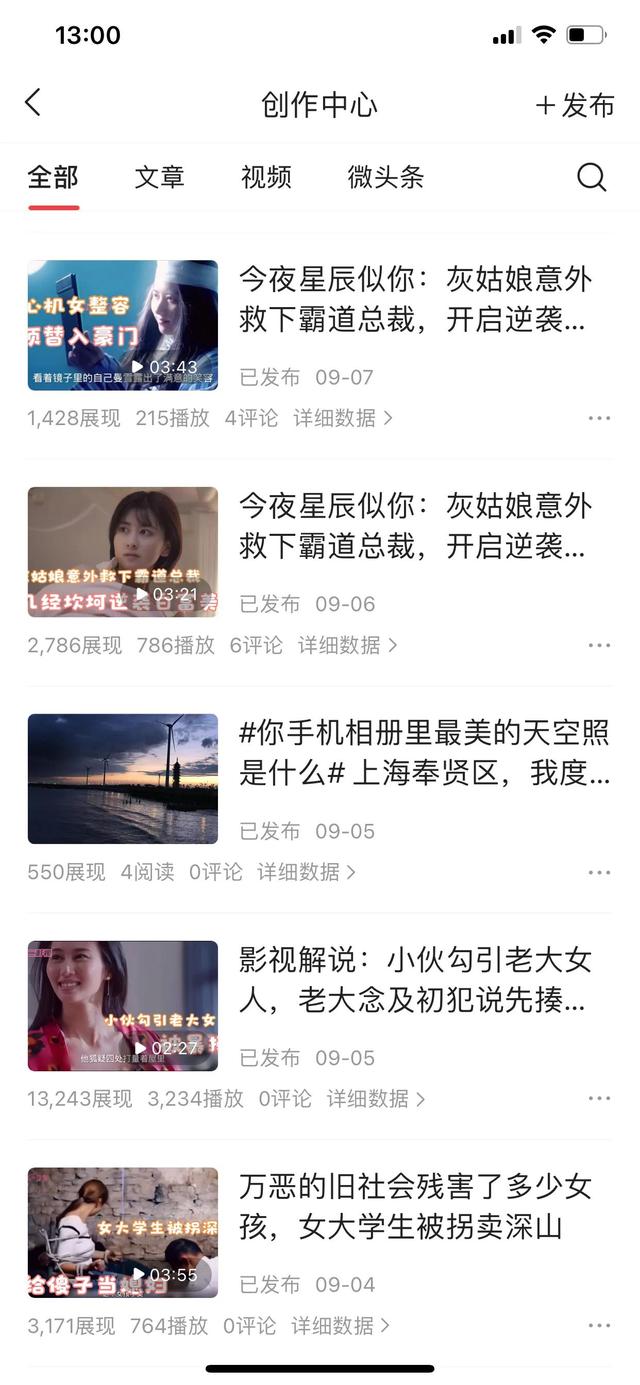Open more options for the 天空照 post
640x1385 pixels.
(599, 872)
